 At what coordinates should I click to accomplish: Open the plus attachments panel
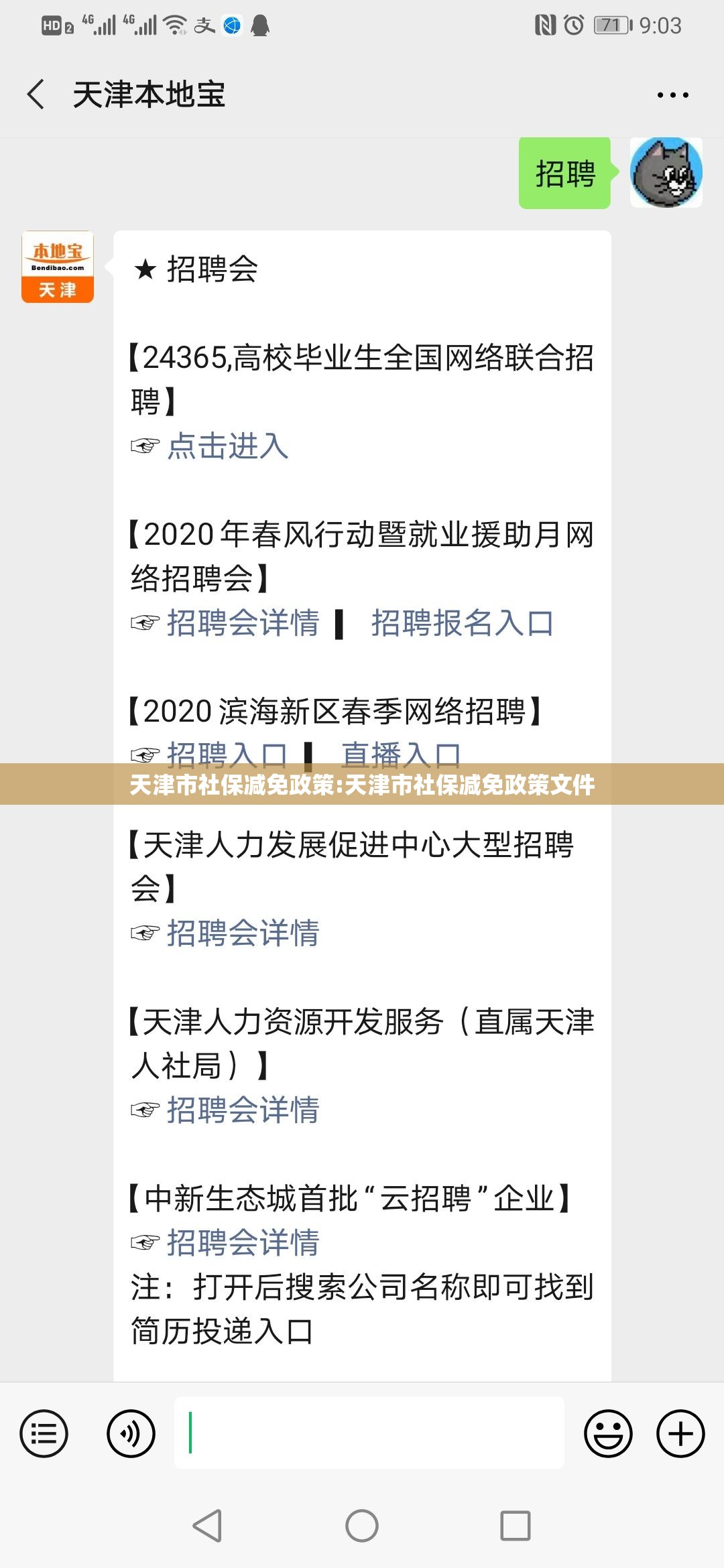[680, 1434]
